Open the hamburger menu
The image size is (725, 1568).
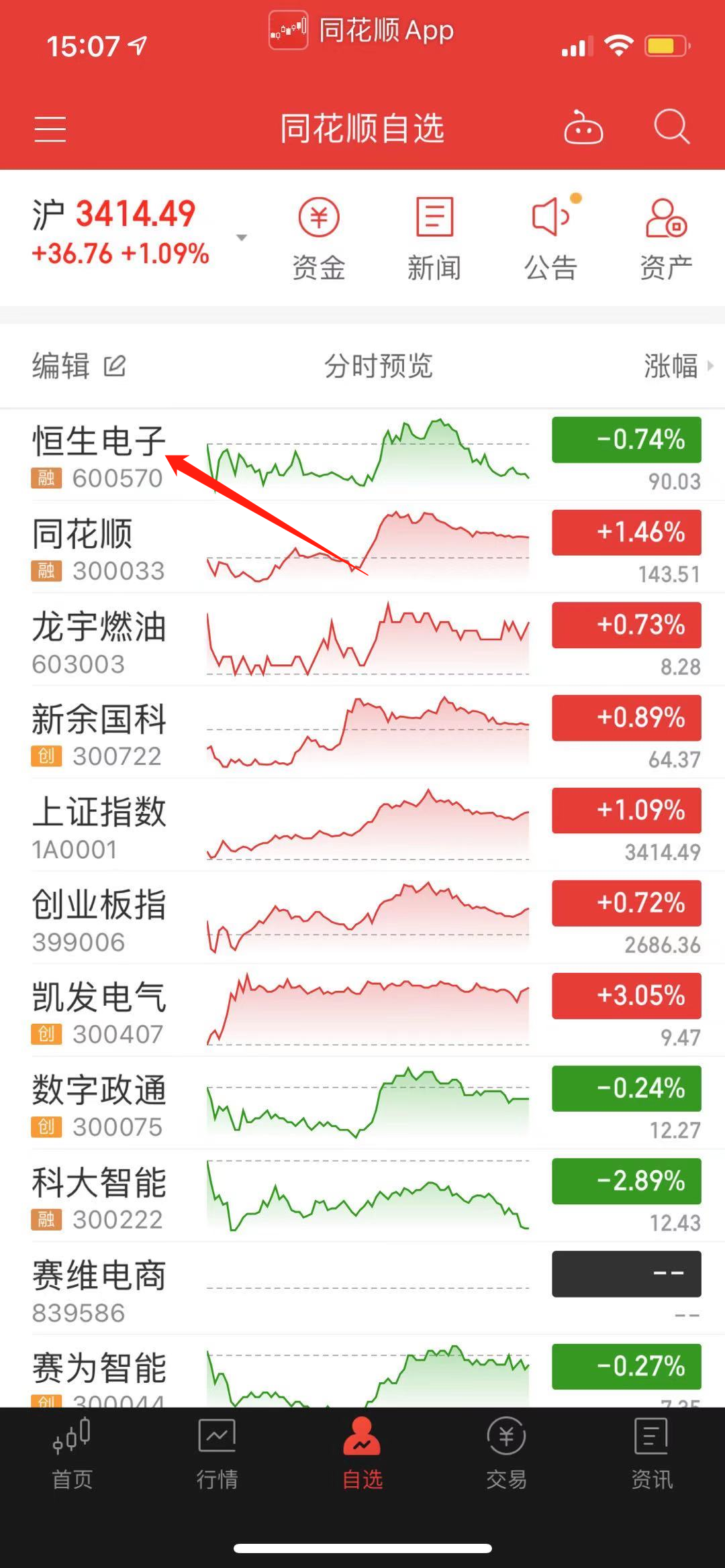pyautogui.click(x=50, y=128)
